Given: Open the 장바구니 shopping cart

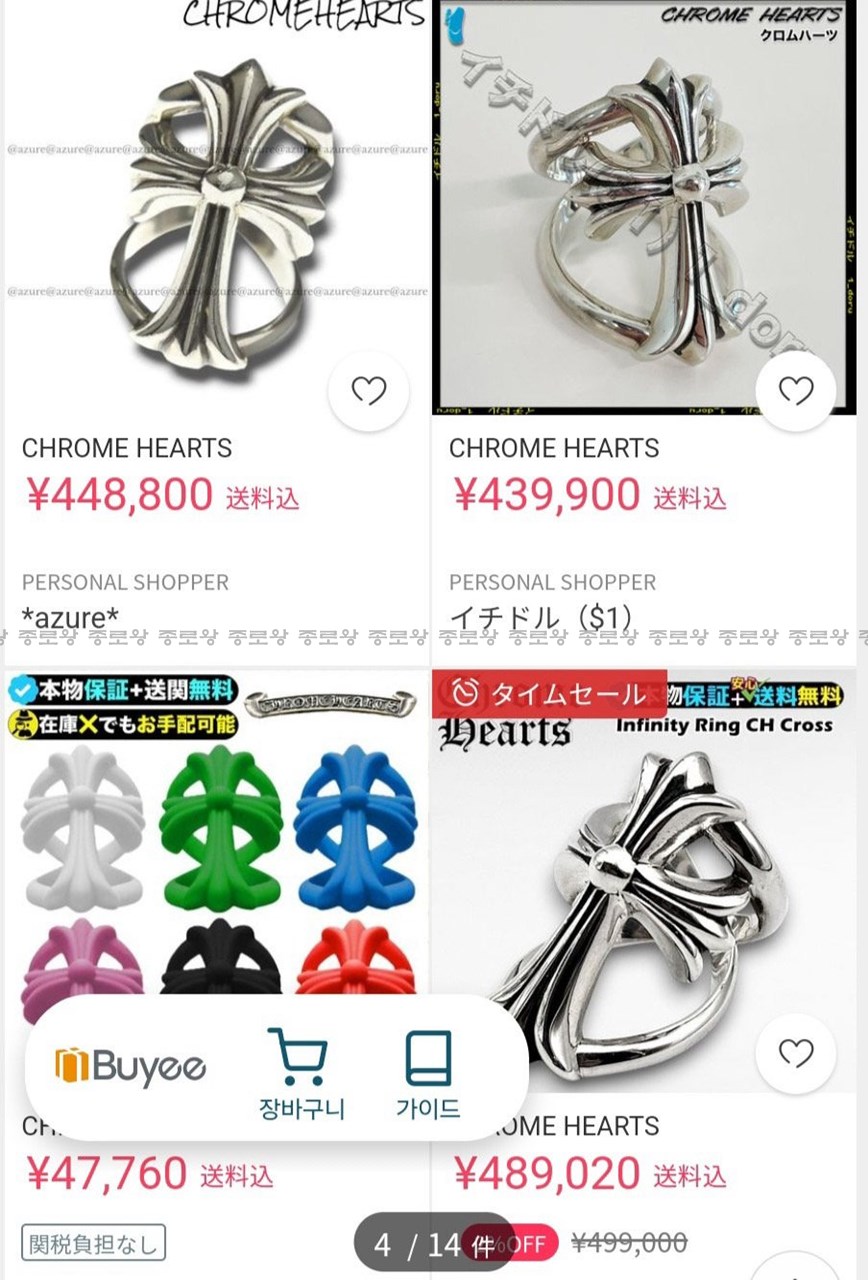Looking at the screenshot, I should click(301, 1074).
